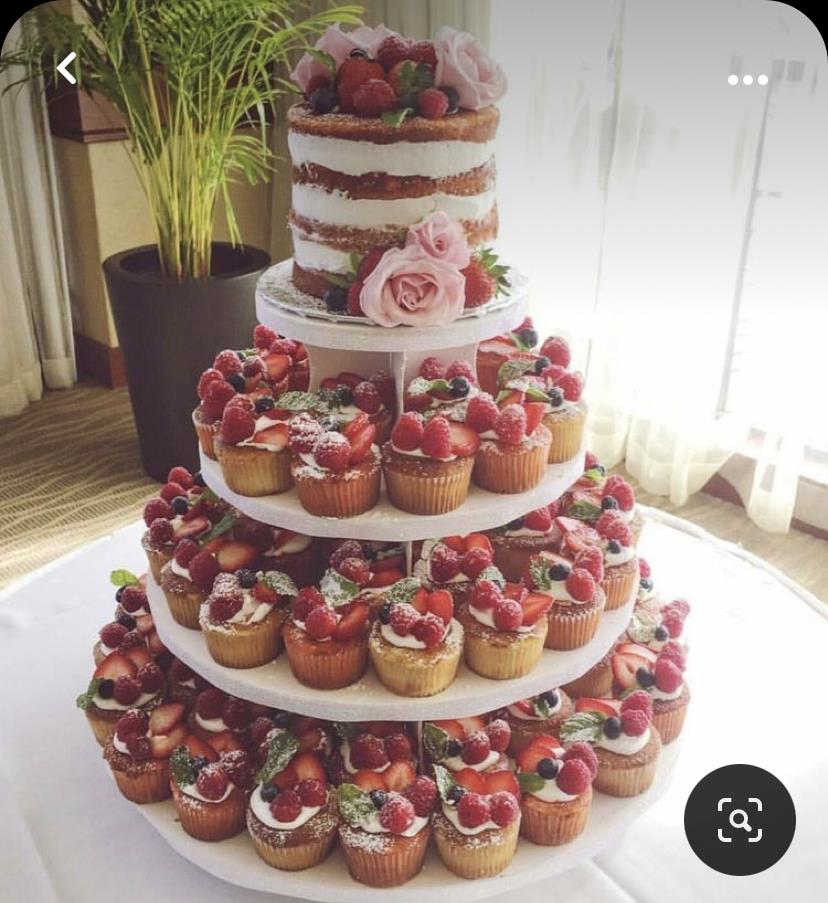Open the three-dot overflow menu
The image size is (828, 903).
coord(747,80)
